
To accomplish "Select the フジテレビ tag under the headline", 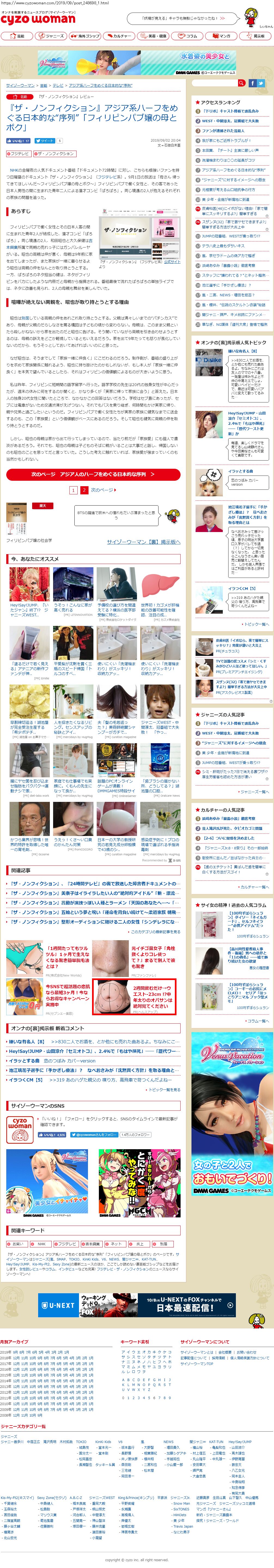I will click(x=19, y=153).
